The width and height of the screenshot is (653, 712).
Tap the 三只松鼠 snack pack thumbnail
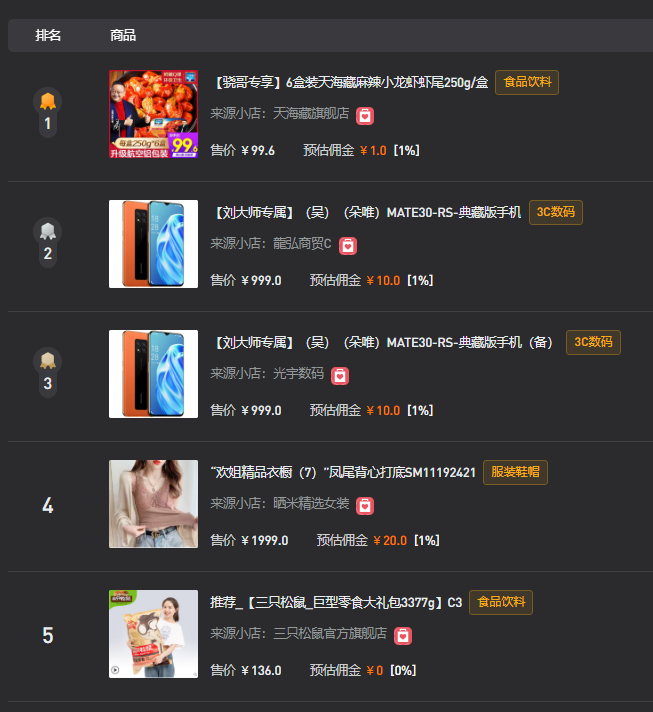[153, 634]
